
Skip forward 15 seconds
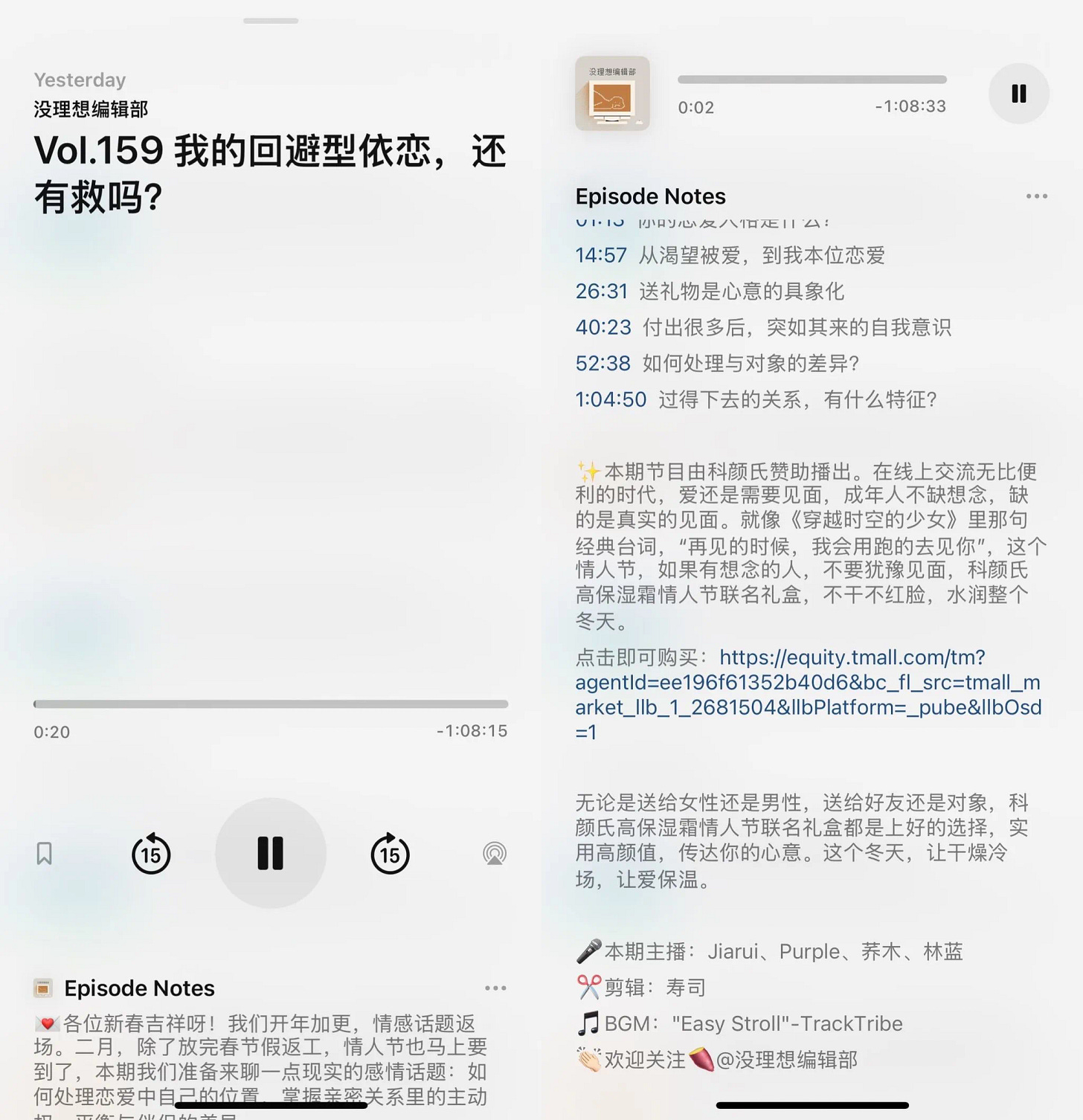(390, 854)
